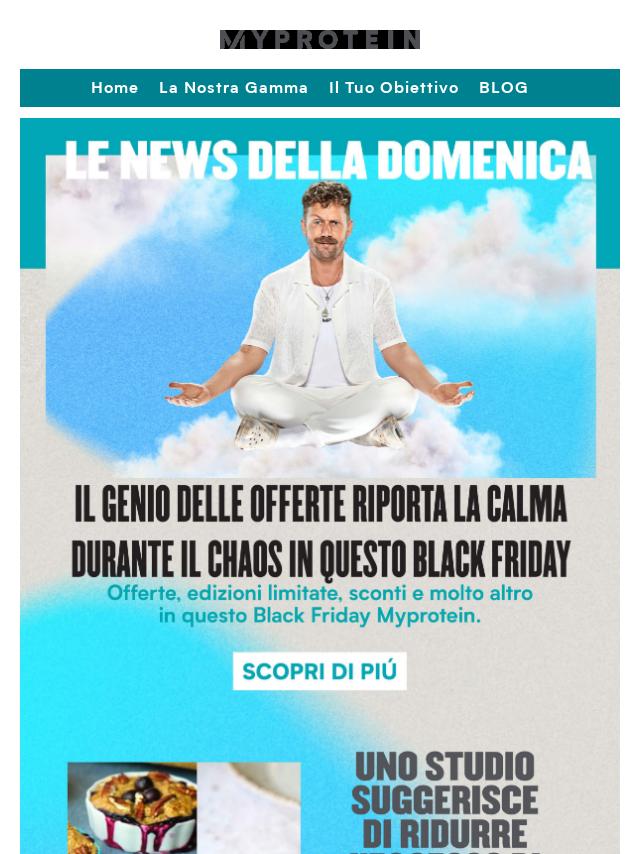Open the dessert photo article tile
640x854 pixels.
coord(184,808)
